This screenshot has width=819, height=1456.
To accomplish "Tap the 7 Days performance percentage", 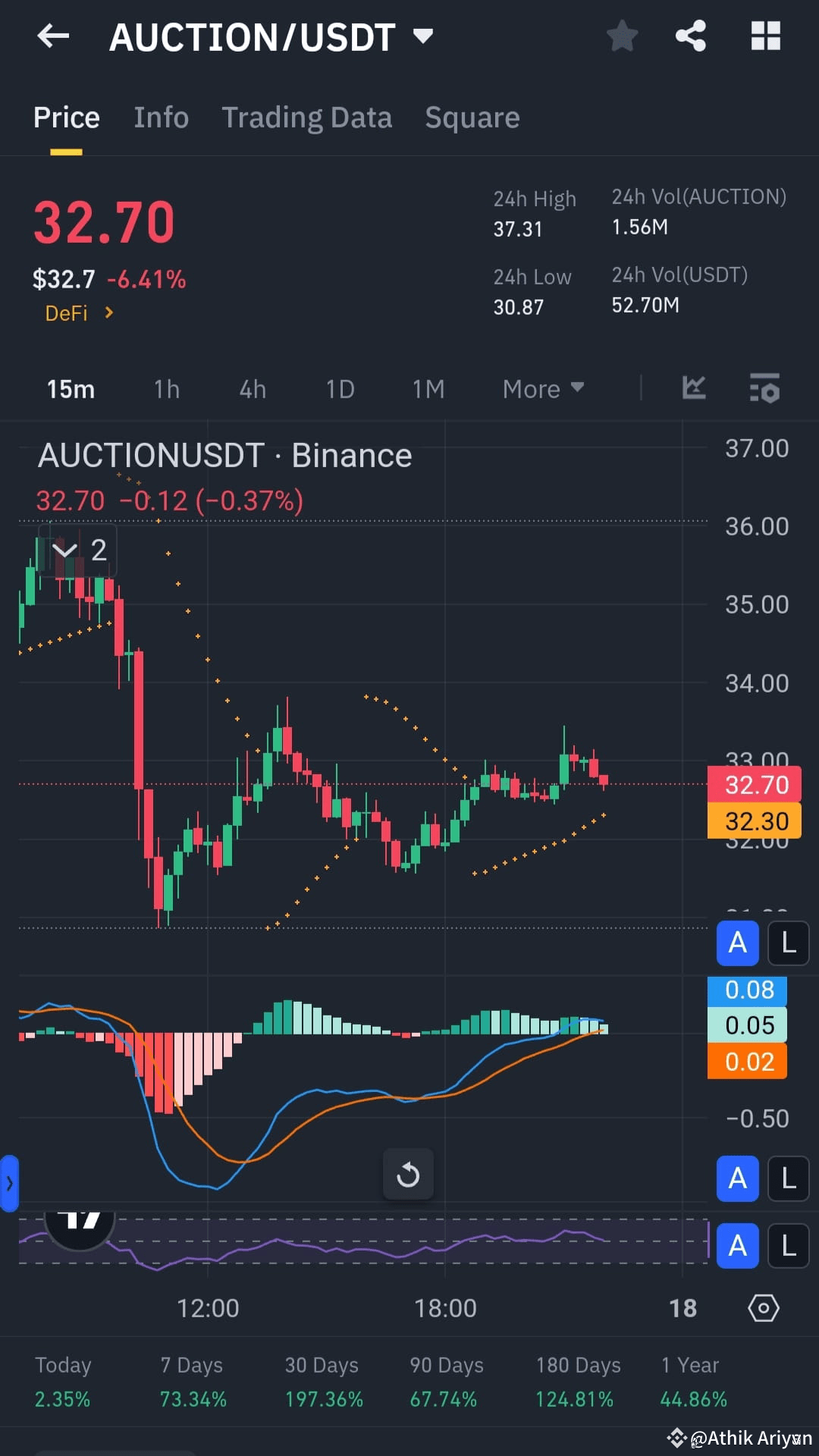I will coord(193,1399).
